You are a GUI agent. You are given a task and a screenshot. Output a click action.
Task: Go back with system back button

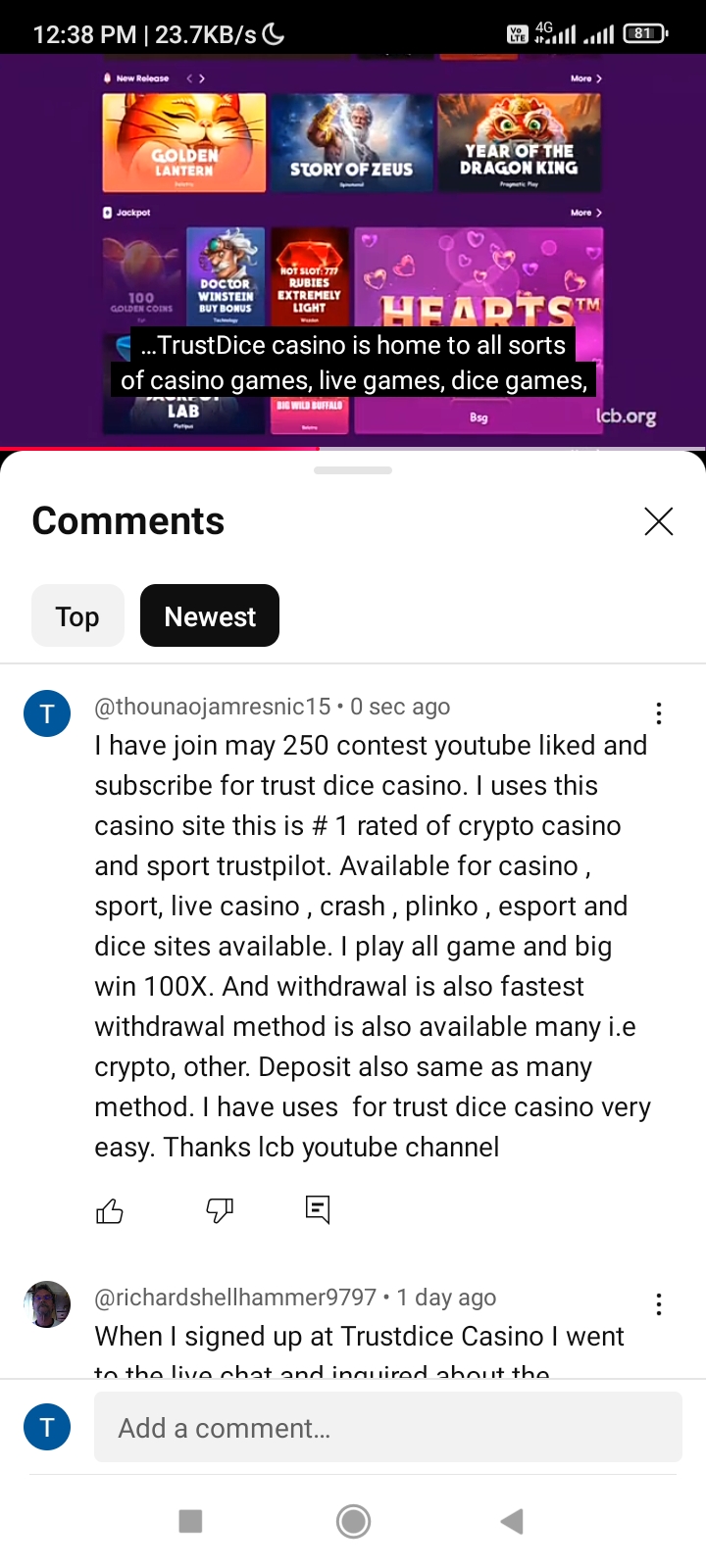point(512,1521)
